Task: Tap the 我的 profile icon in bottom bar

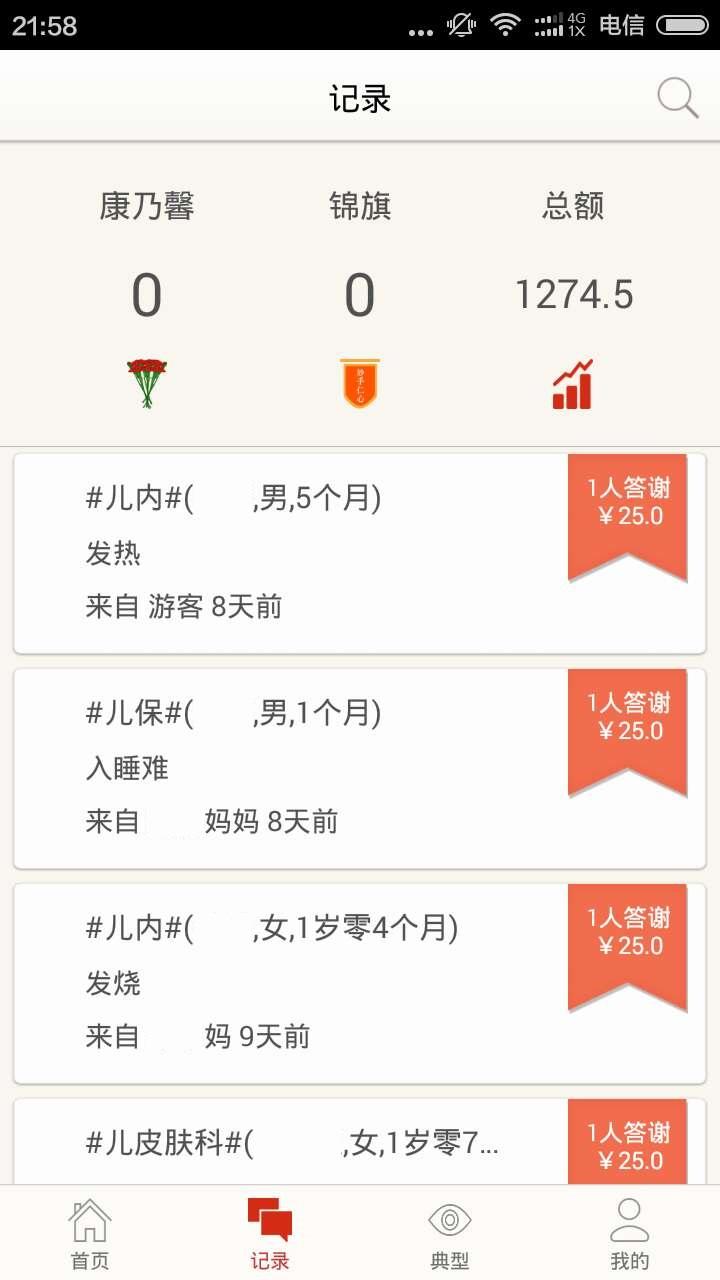Action: pyautogui.click(x=629, y=1219)
